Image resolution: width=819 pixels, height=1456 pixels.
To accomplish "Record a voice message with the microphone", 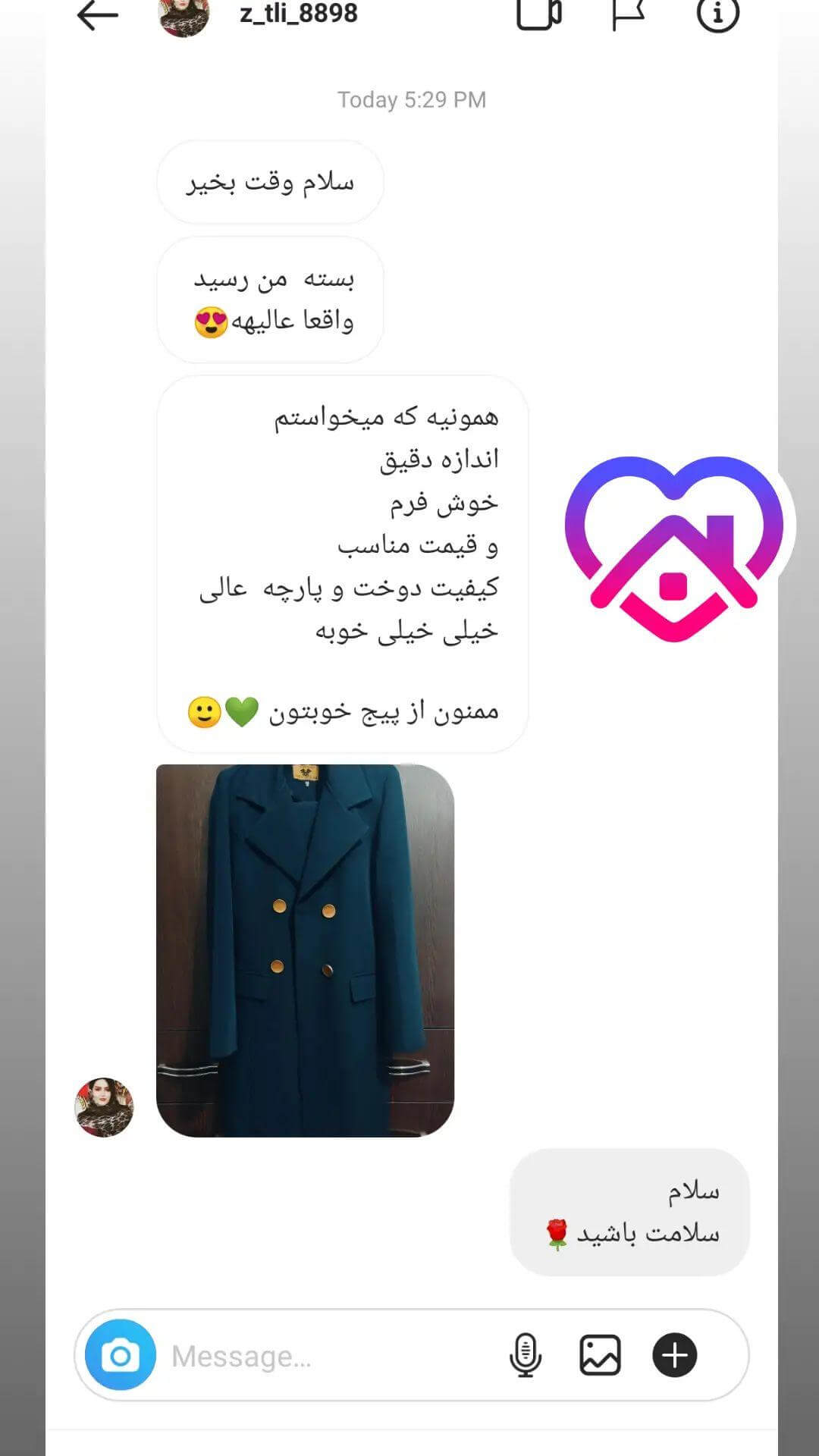I will 525,1355.
